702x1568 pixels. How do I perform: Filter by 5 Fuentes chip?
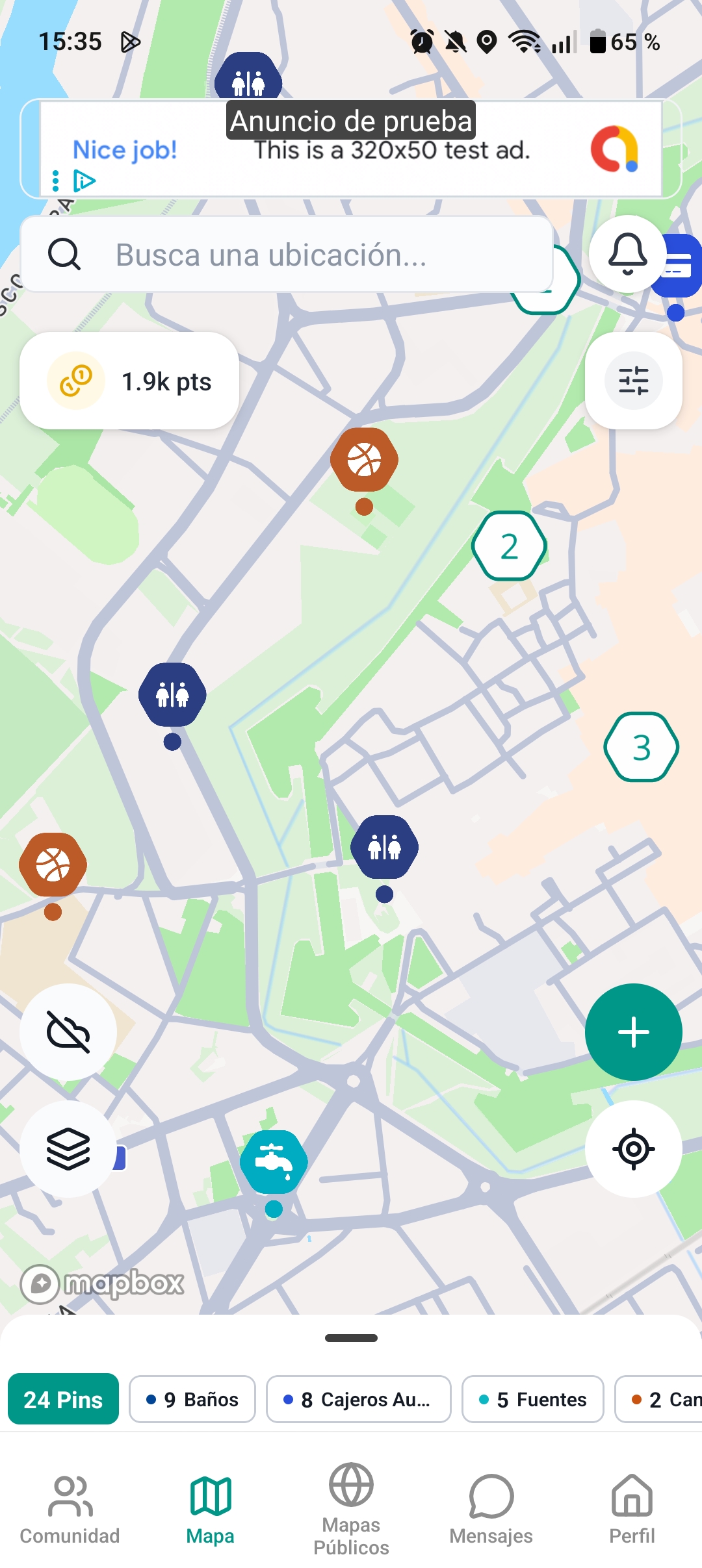(x=532, y=1399)
